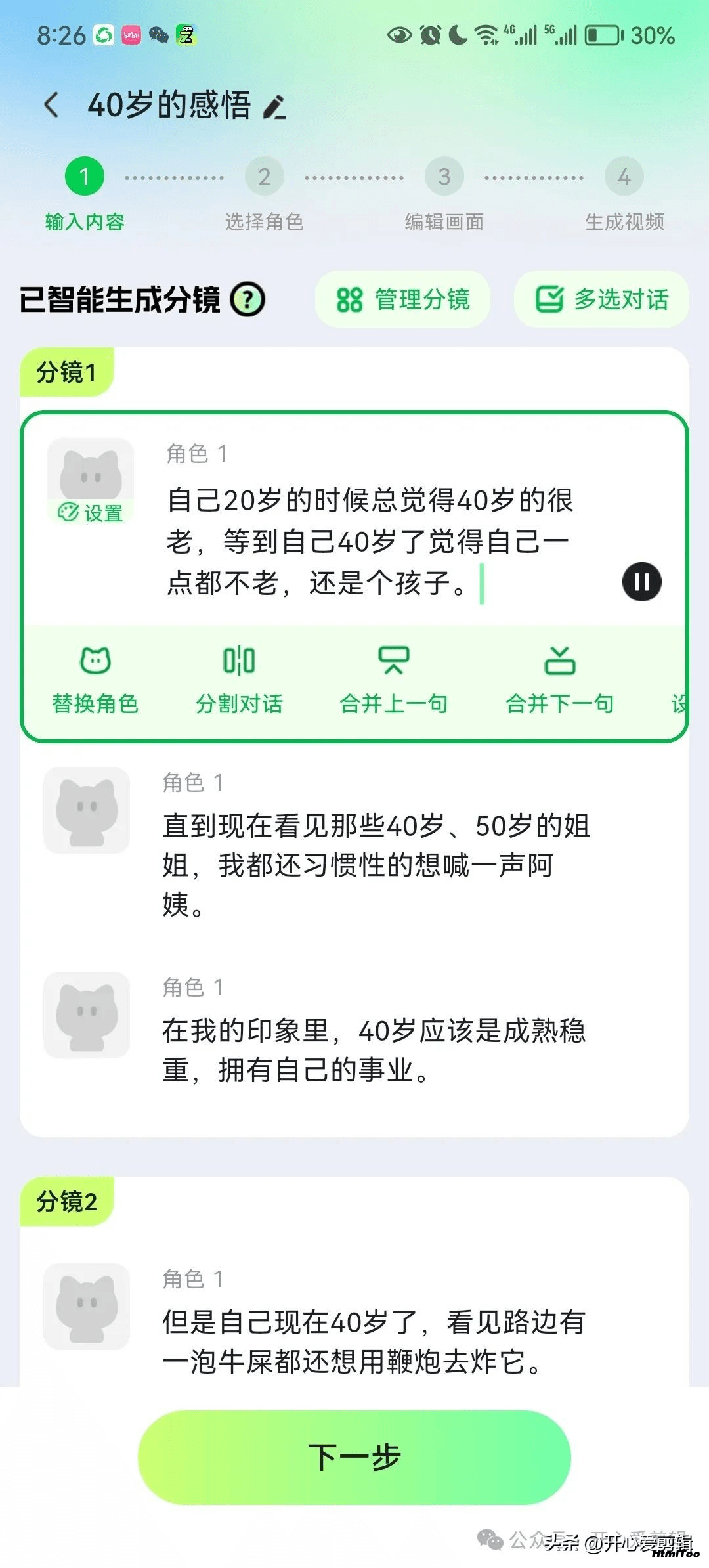Screen dimensions: 709x1568
Task: Edit the title 40岁的感悟 with the pencil icon
Action: pyautogui.click(x=274, y=107)
